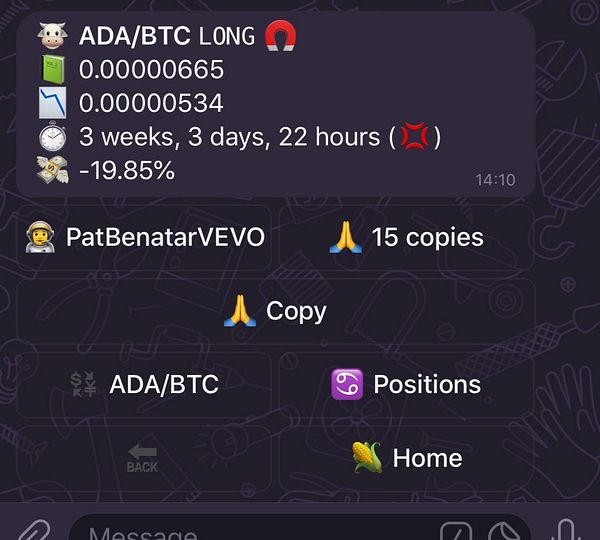Open PatBenatarVEVO trader profile button

coord(144,238)
